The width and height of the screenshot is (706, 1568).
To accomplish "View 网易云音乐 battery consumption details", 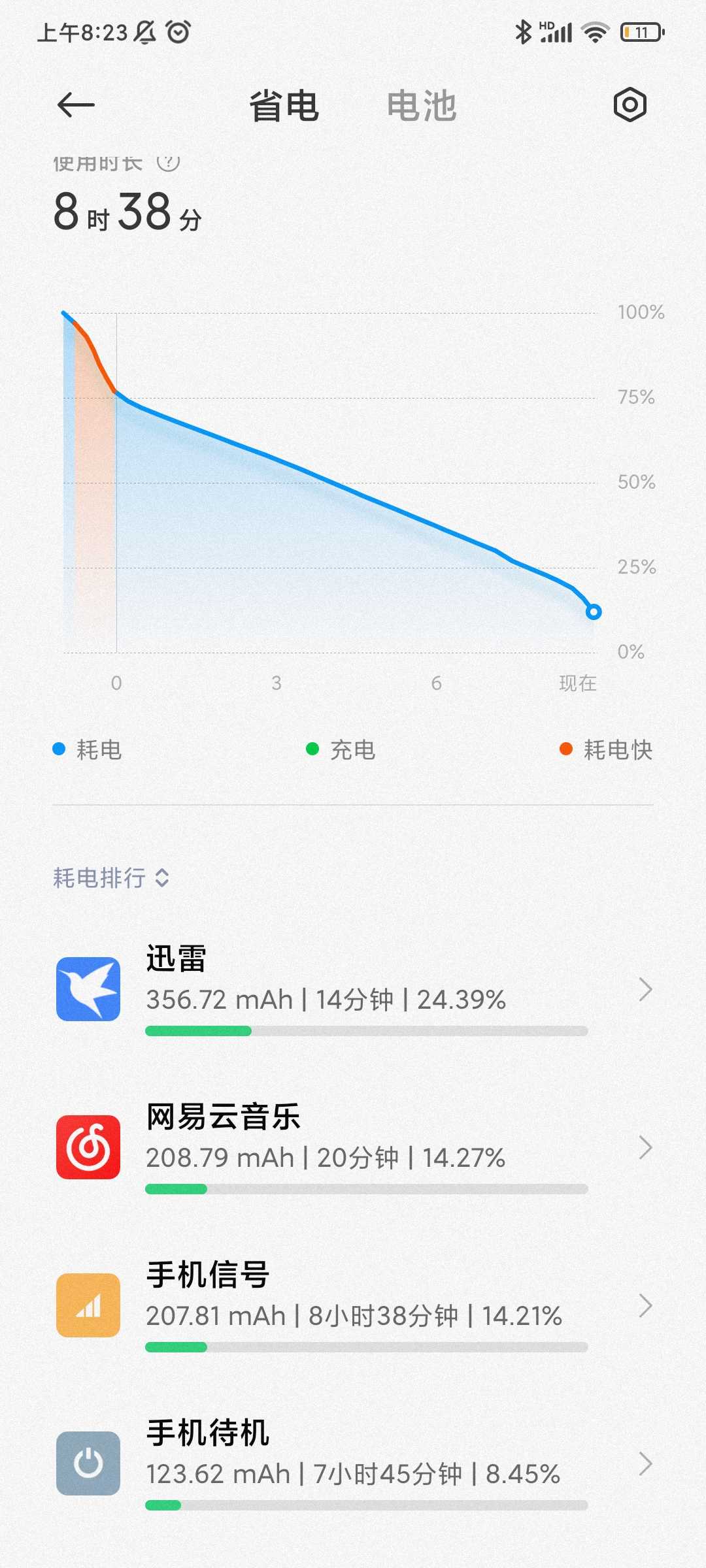I will [353, 1147].
